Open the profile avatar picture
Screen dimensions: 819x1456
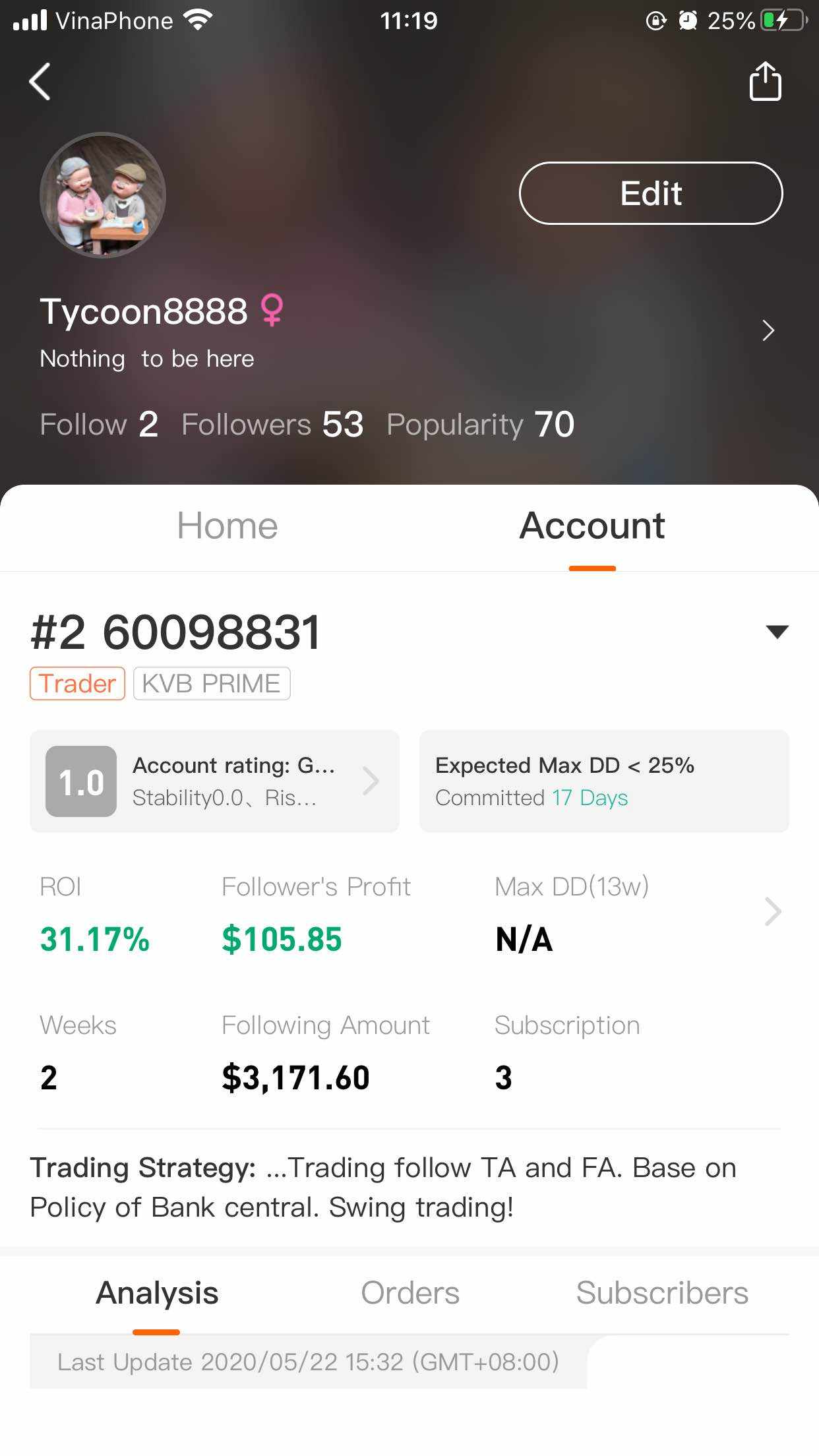point(103,195)
